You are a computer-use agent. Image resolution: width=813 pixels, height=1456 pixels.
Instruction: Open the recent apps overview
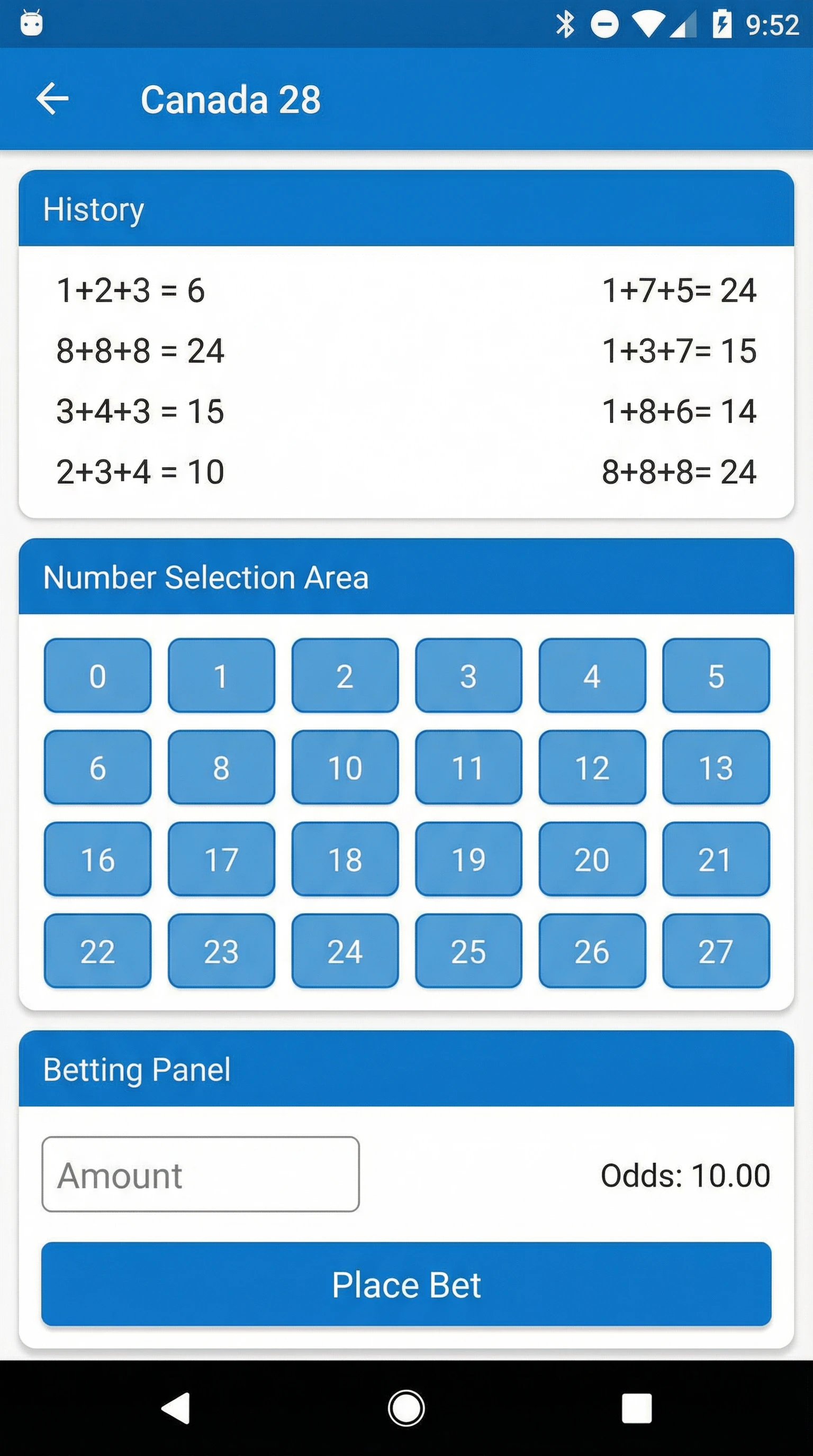click(x=637, y=1407)
